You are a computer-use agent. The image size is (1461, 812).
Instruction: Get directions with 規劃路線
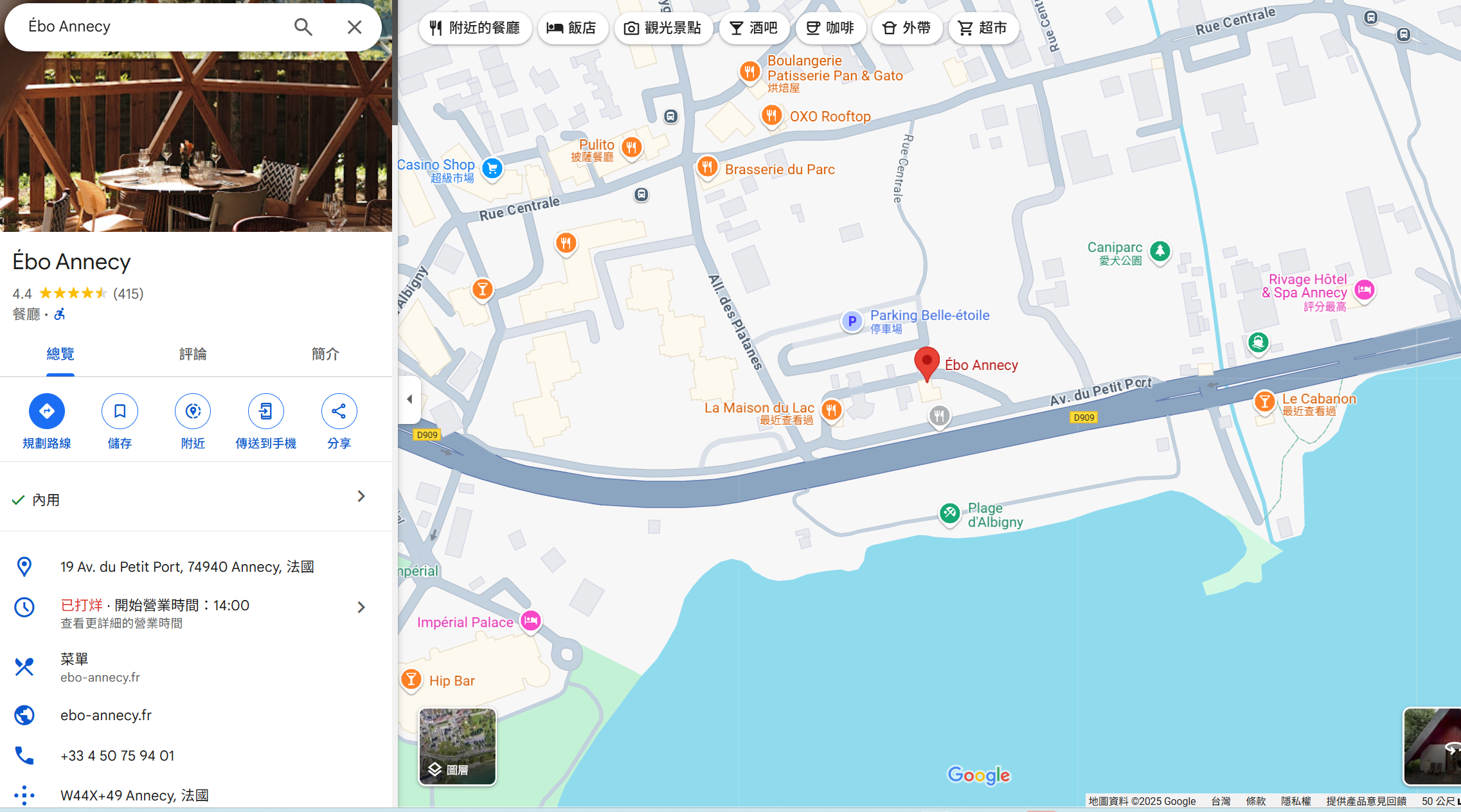(x=46, y=411)
